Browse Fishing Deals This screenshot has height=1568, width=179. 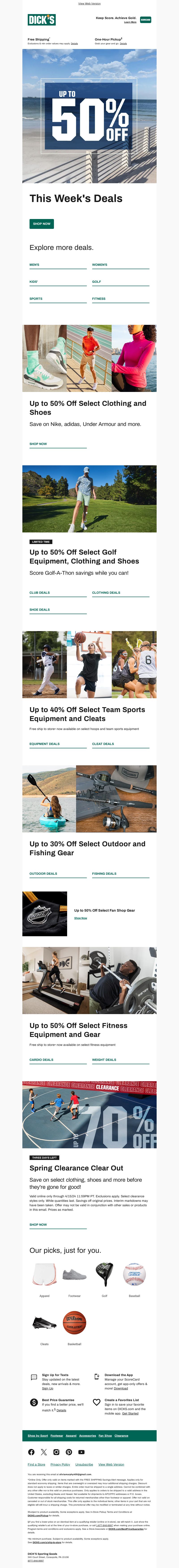[x=104, y=873]
